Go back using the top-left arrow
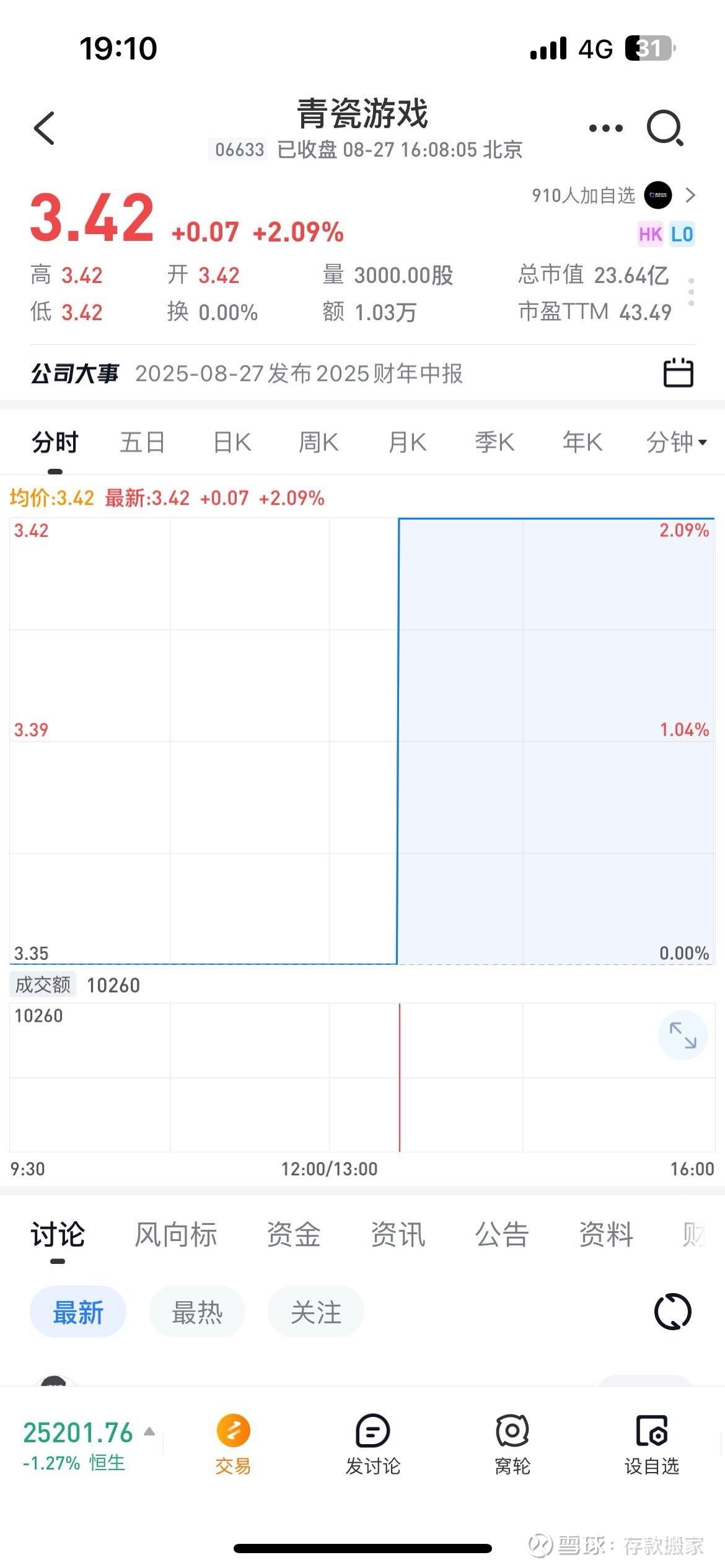The height and width of the screenshot is (1568, 725). click(x=45, y=128)
